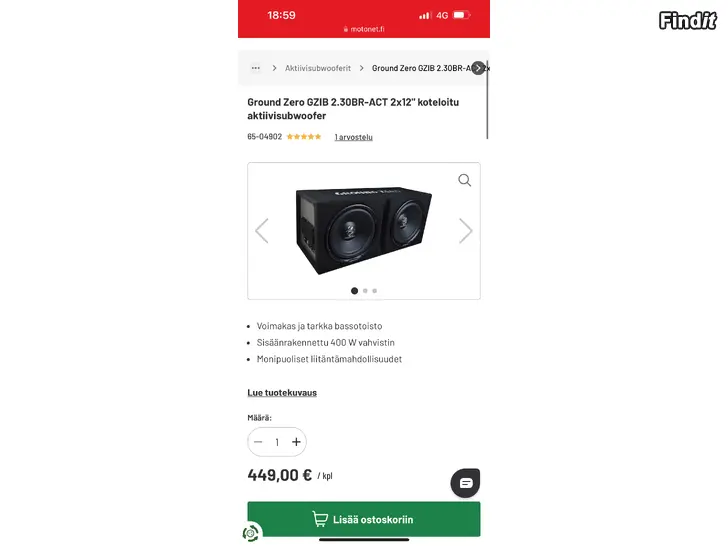The image size is (728, 546).
Task: Open the 1 arvostelu reviews link
Action: click(x=353, y=137)
